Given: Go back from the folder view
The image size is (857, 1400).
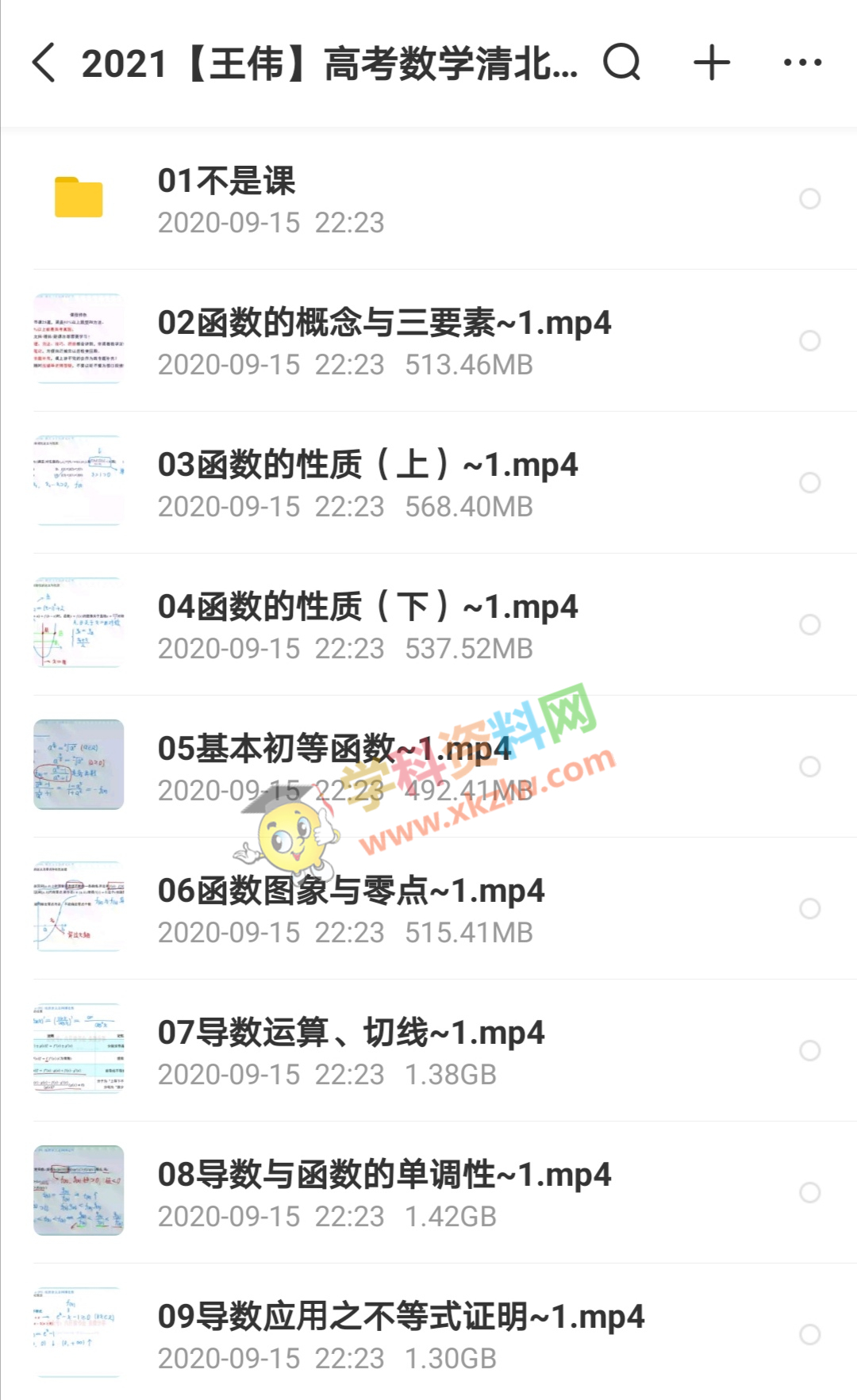Looking at the screenshot, I should tap(44, 63).
